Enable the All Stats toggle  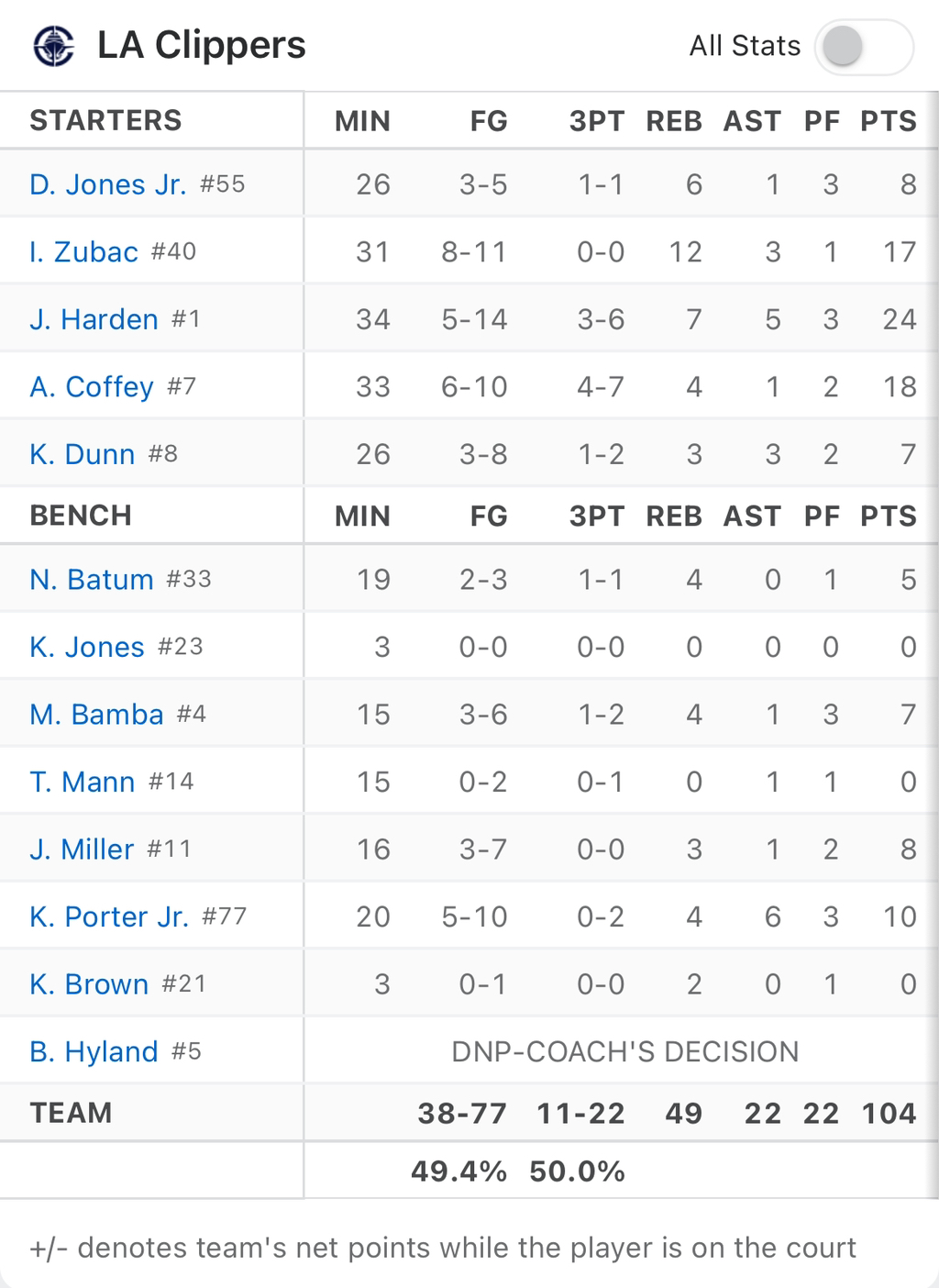[x=864, y=46]
